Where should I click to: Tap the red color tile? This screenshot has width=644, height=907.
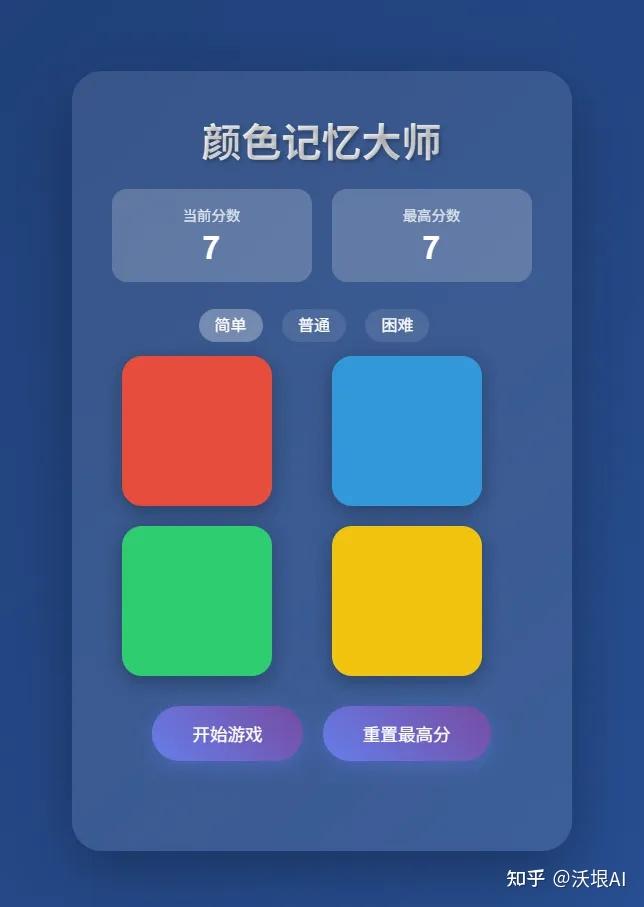(x=197, y=431)
